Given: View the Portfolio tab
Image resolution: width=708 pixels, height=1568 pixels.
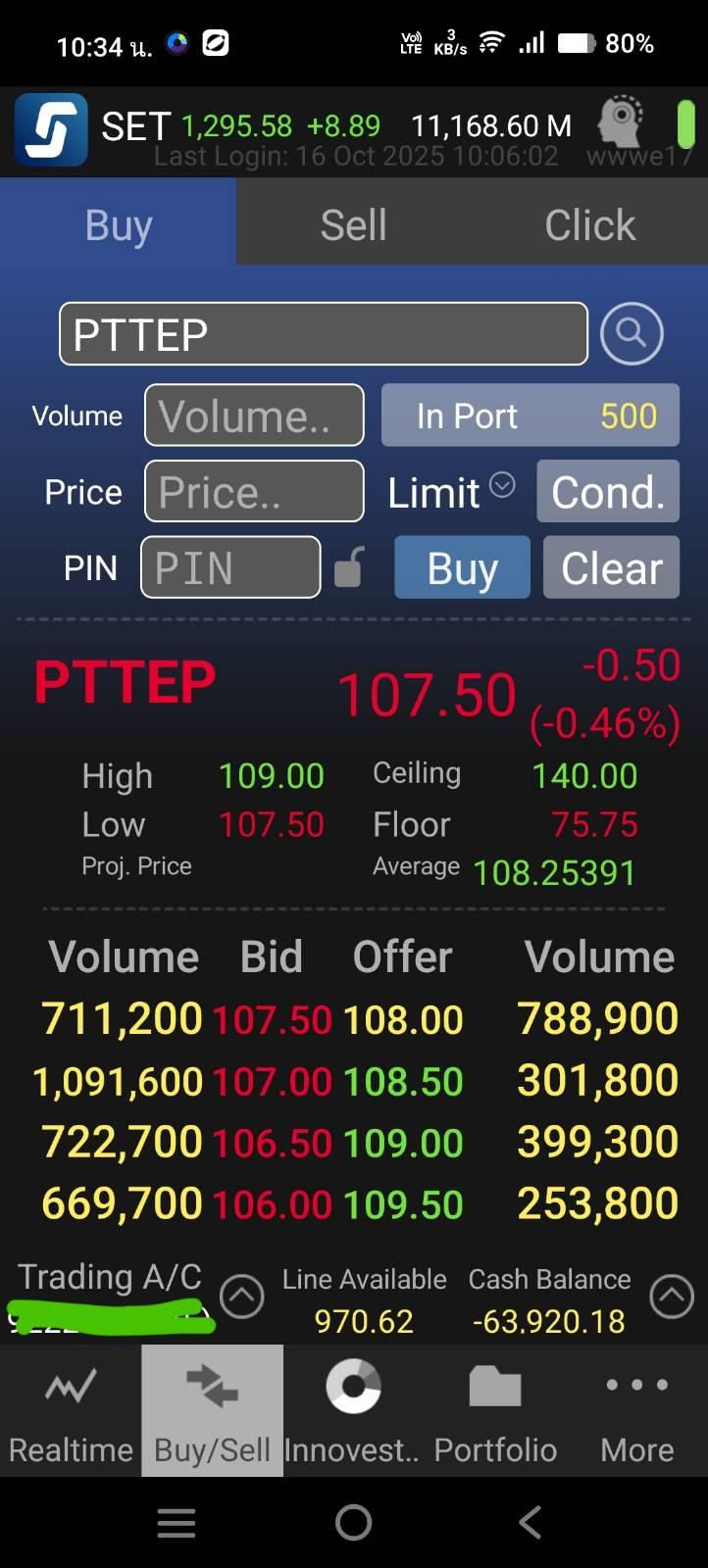Looking at the screenshot, I should click(x=495, y=1411).
